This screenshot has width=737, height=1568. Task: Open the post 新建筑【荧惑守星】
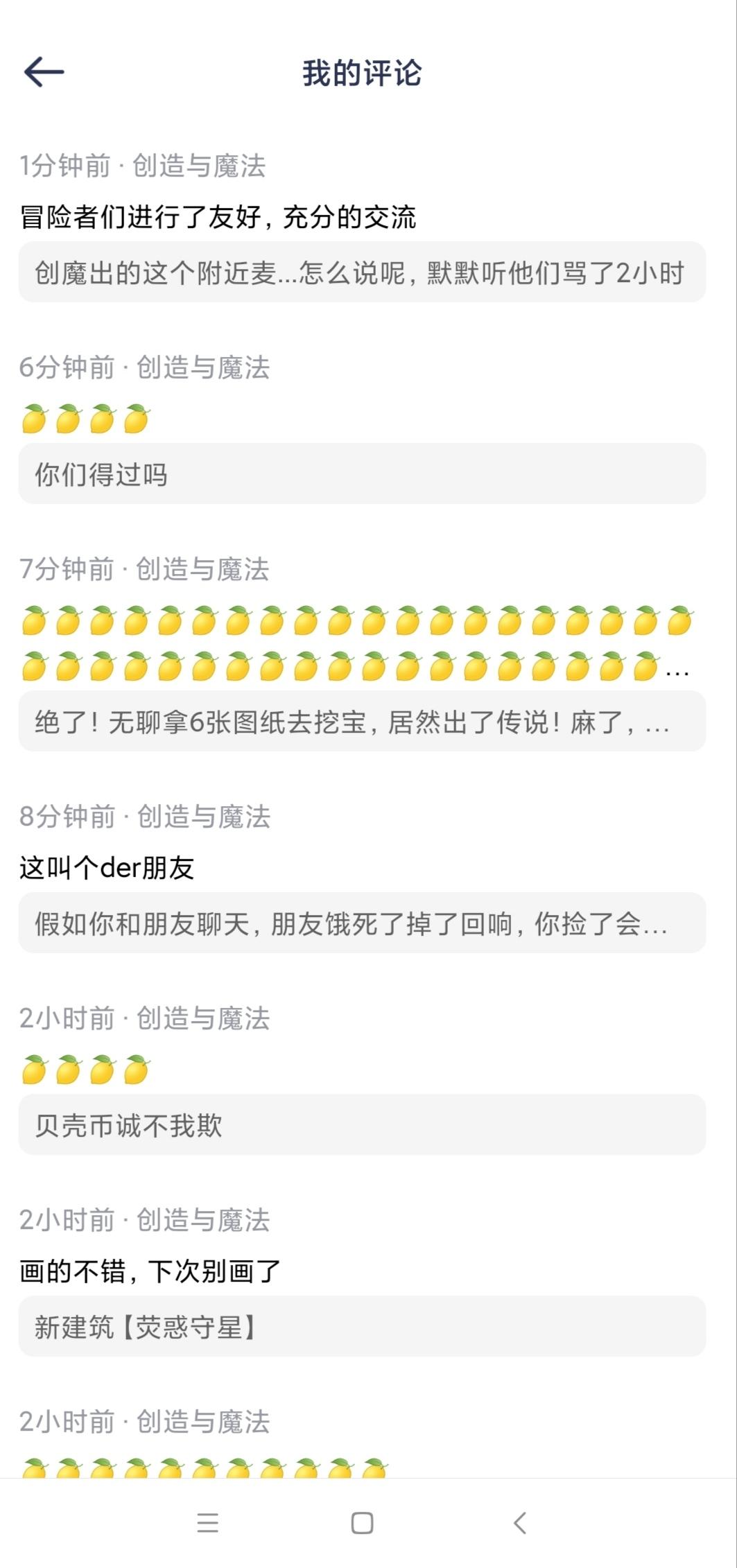click(362, 1326)
